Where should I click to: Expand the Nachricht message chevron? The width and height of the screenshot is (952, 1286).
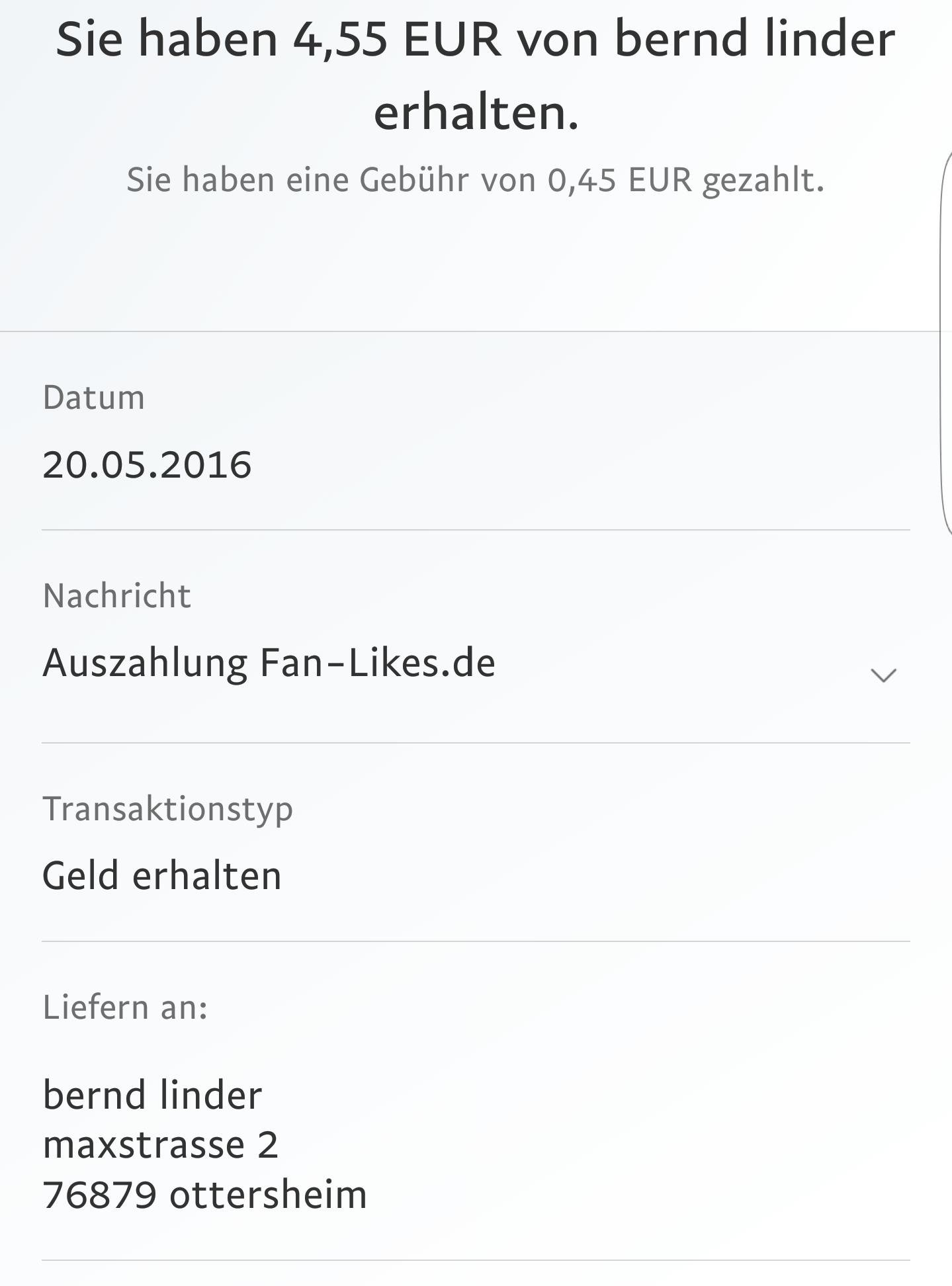(883, 675)
